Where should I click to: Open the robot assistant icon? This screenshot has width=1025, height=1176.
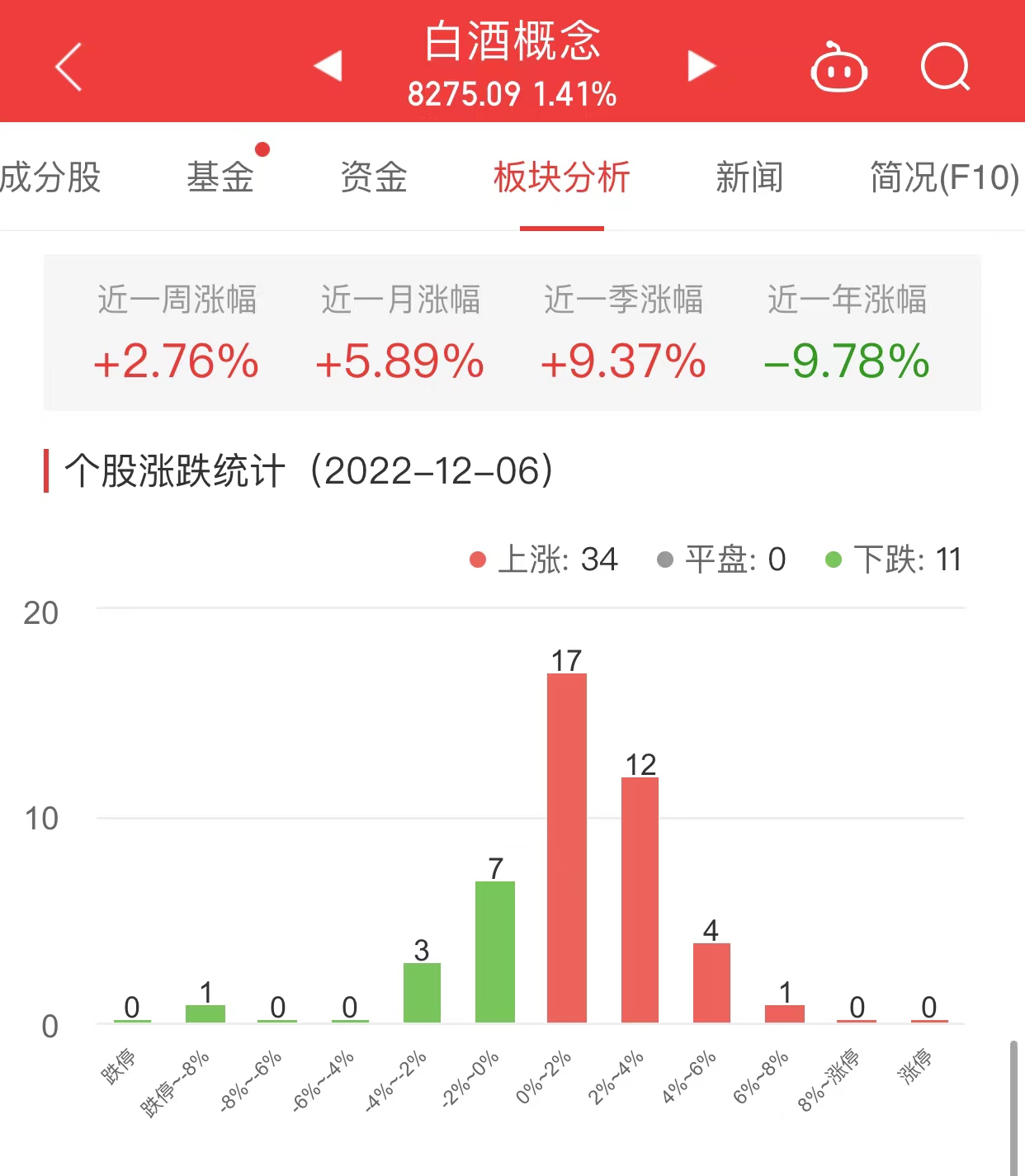[838, 68]
